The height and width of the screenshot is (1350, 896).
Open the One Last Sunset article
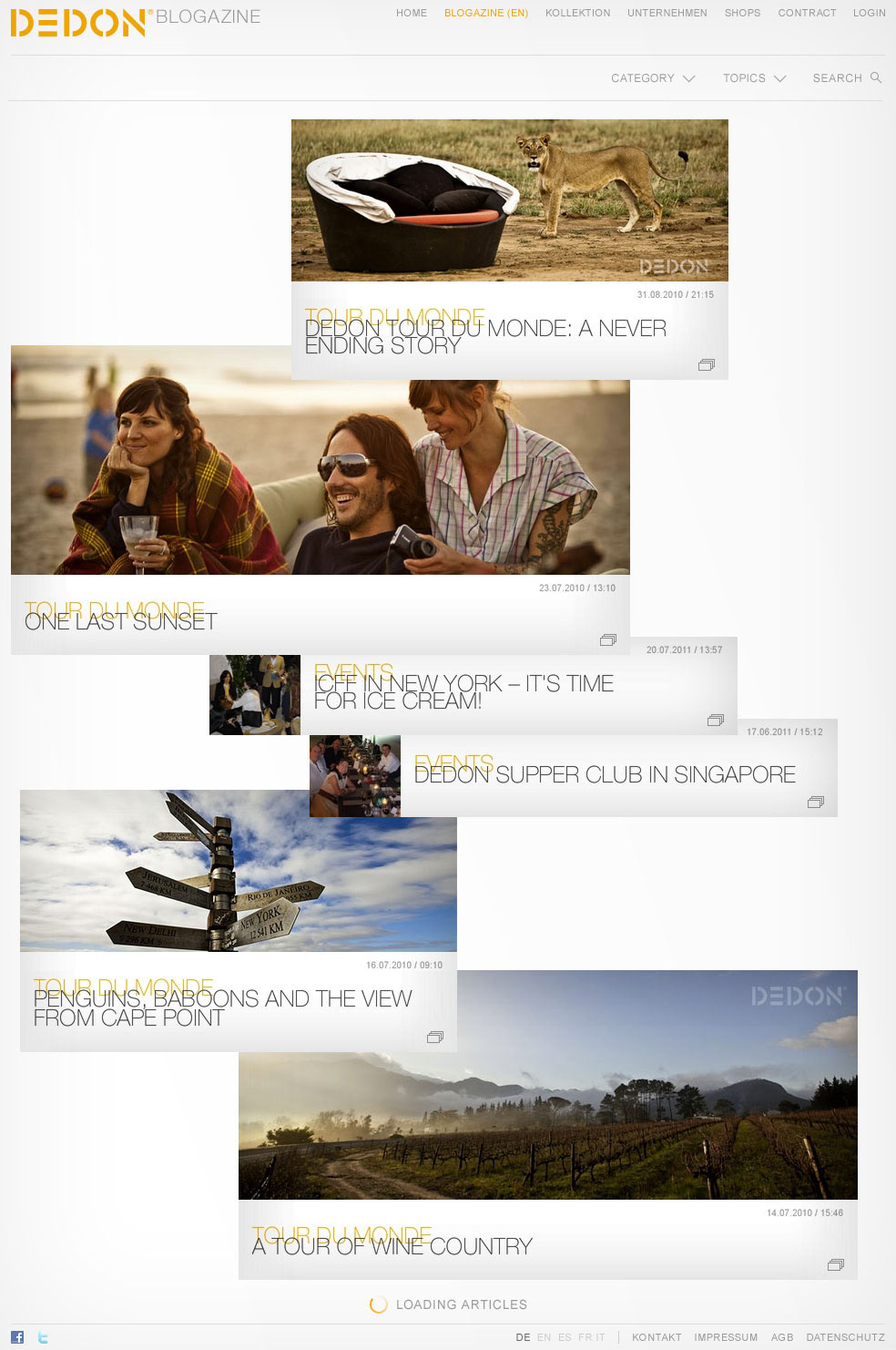(121, 621)
